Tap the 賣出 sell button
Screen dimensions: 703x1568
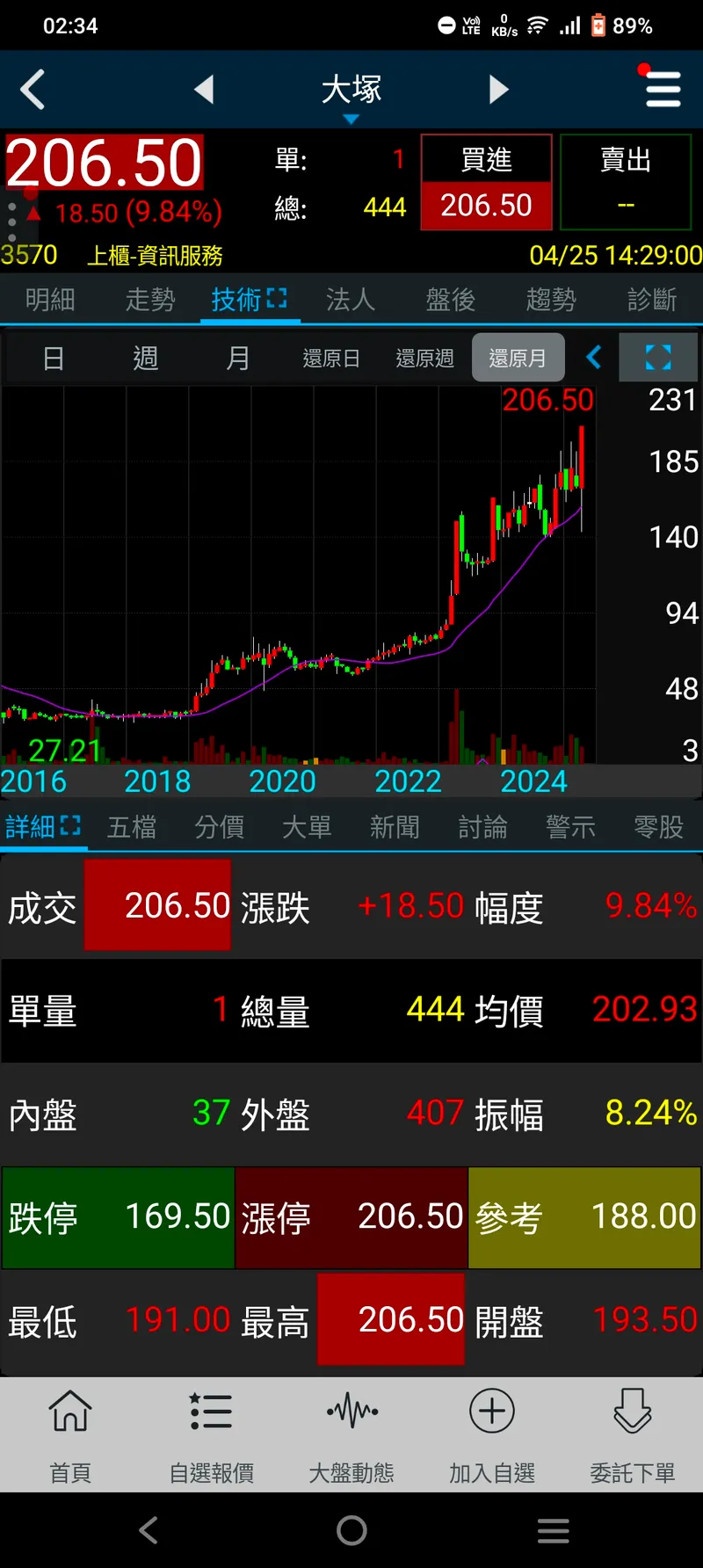(x=625, y=182)
